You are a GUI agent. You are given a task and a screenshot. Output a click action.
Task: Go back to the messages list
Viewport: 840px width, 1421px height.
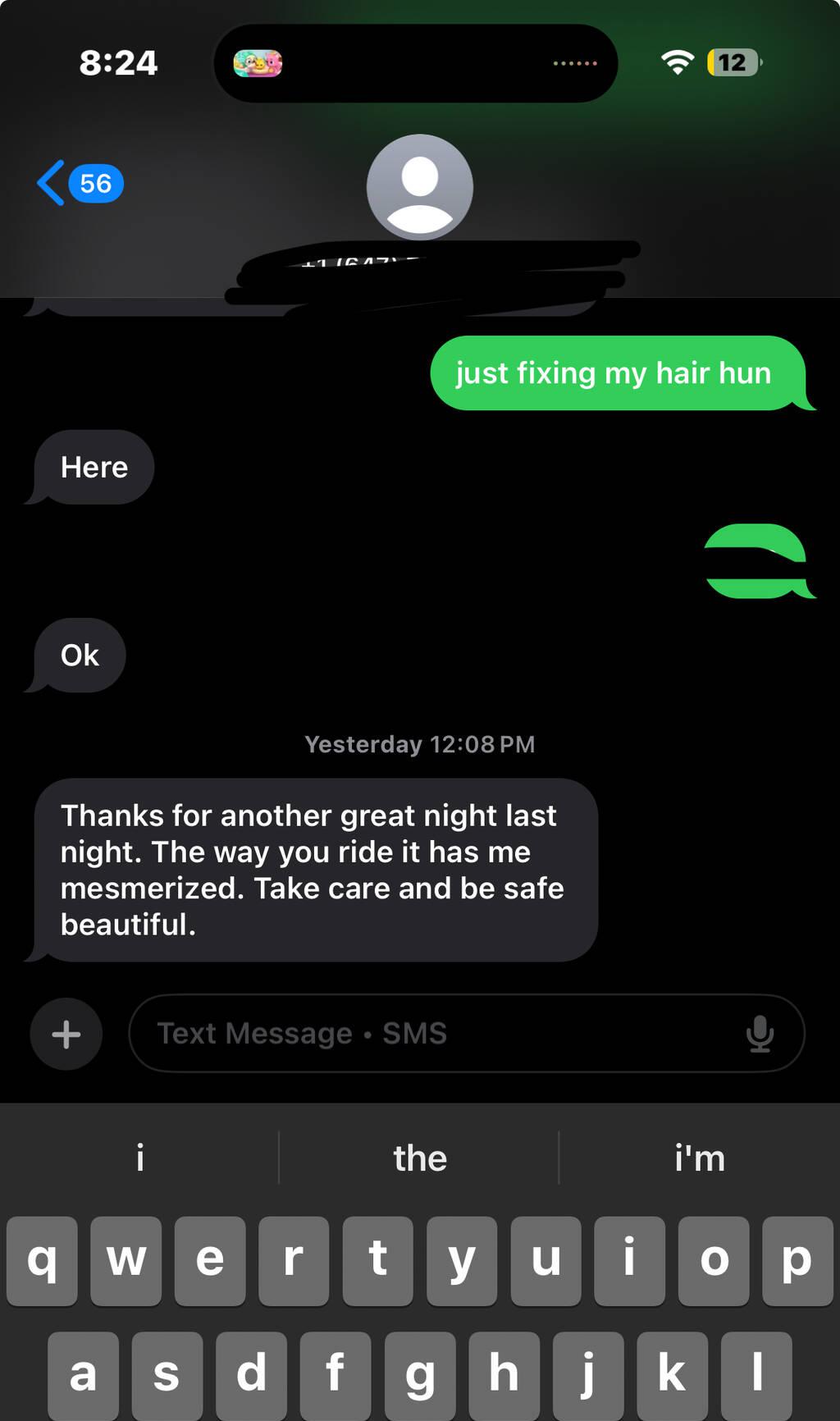pyautogui.click(x=78, y=183)
